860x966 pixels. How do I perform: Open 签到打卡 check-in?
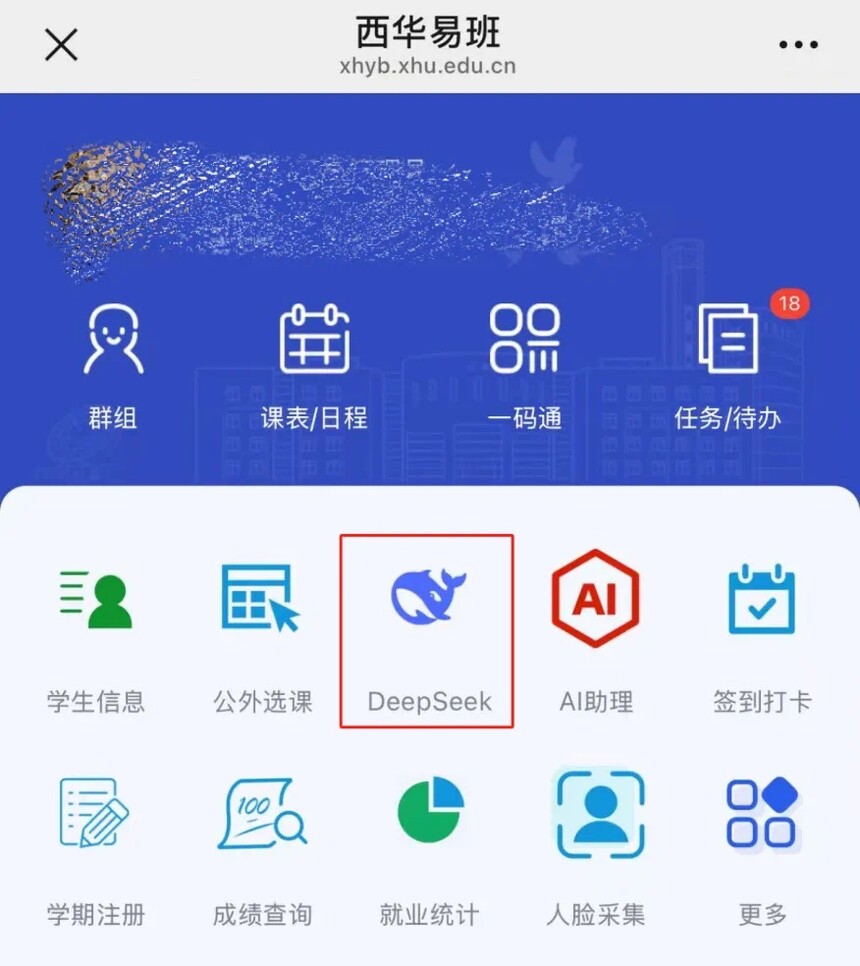point(761,630)
